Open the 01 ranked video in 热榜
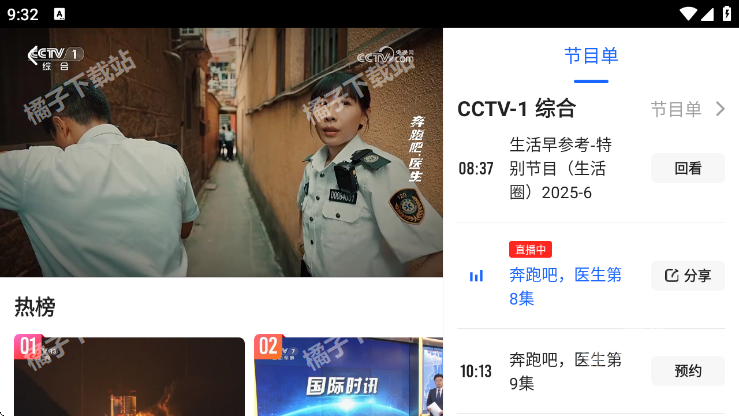Viewport: 739px width, 416px height. point(129,376)
